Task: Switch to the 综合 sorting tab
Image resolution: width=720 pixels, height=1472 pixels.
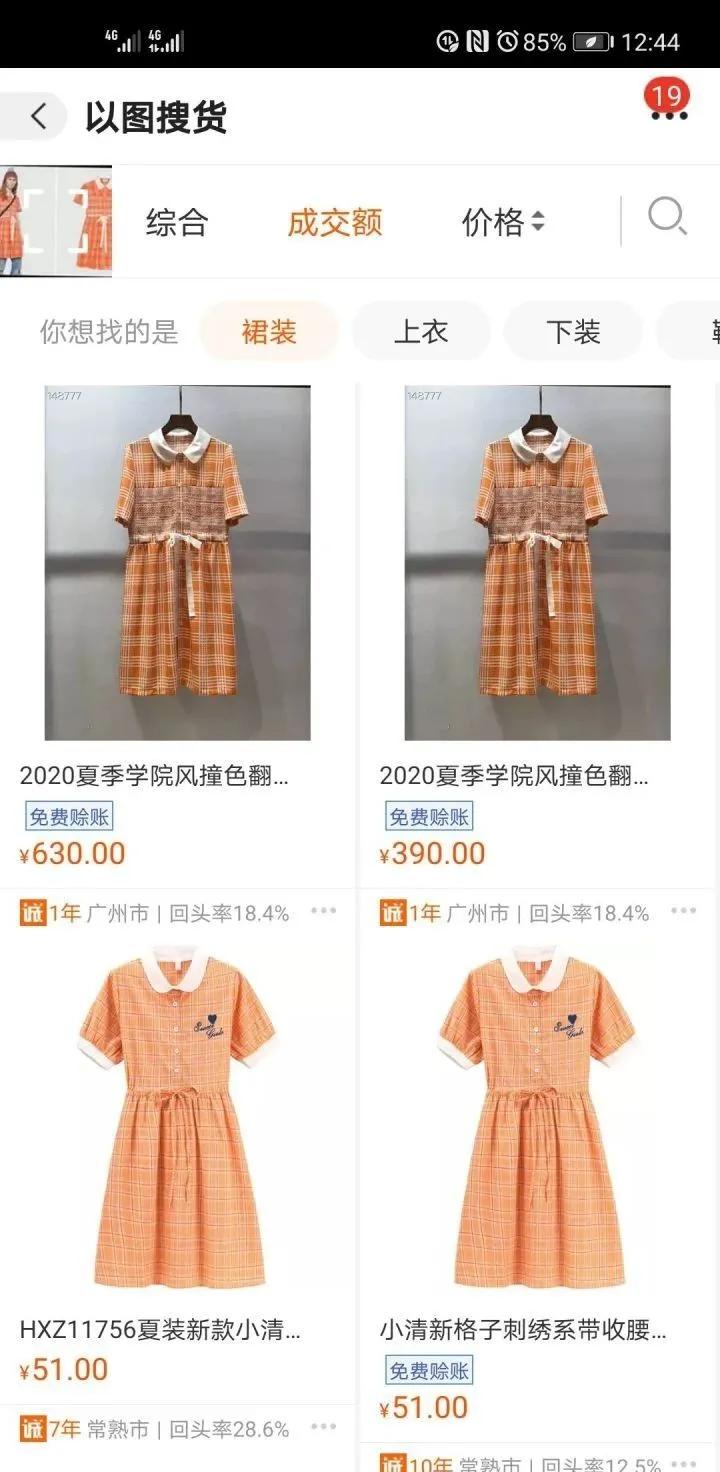Action: point(180,222)
